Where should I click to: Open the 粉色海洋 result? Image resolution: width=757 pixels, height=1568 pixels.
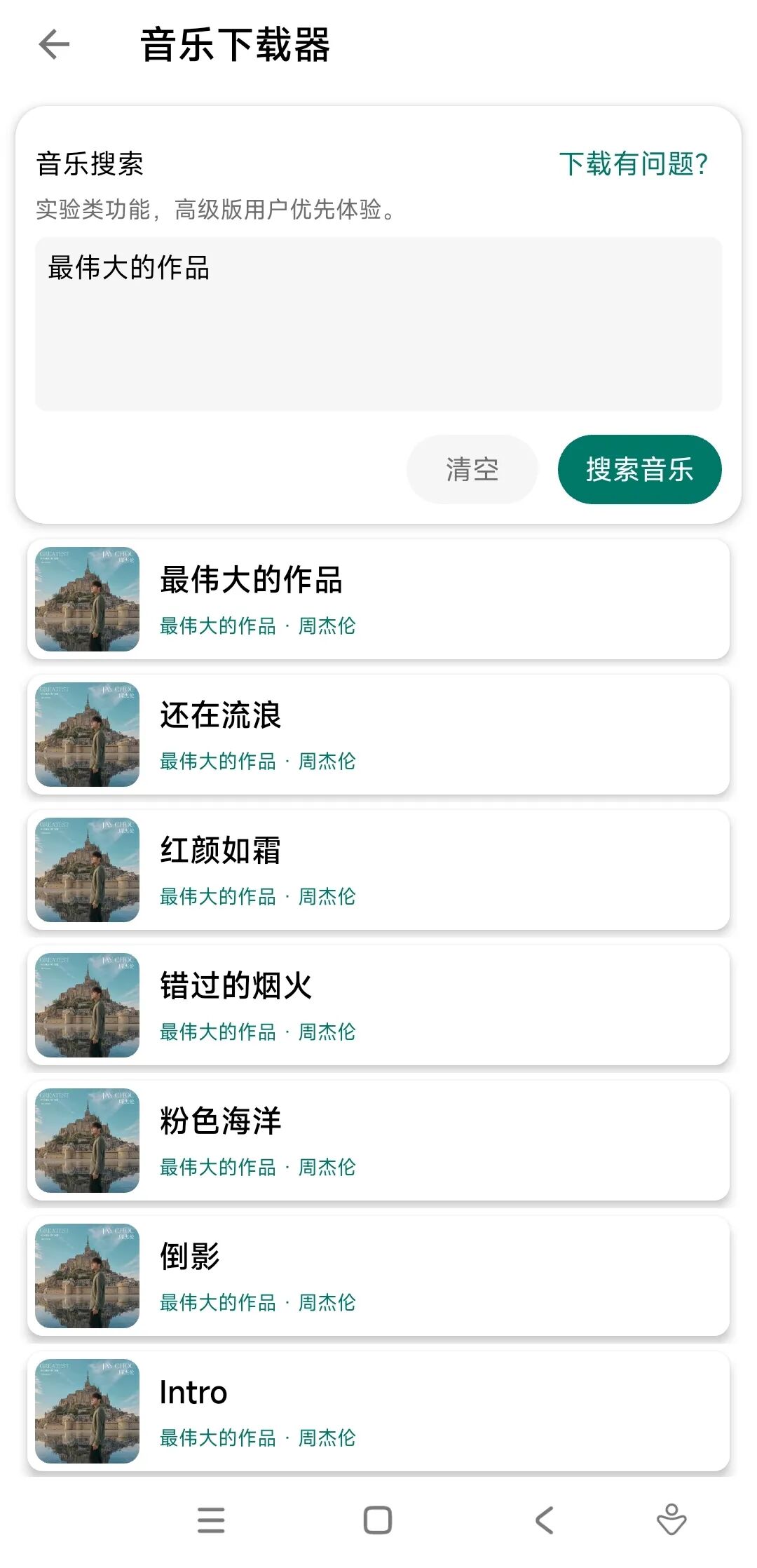pos(378,1141)
